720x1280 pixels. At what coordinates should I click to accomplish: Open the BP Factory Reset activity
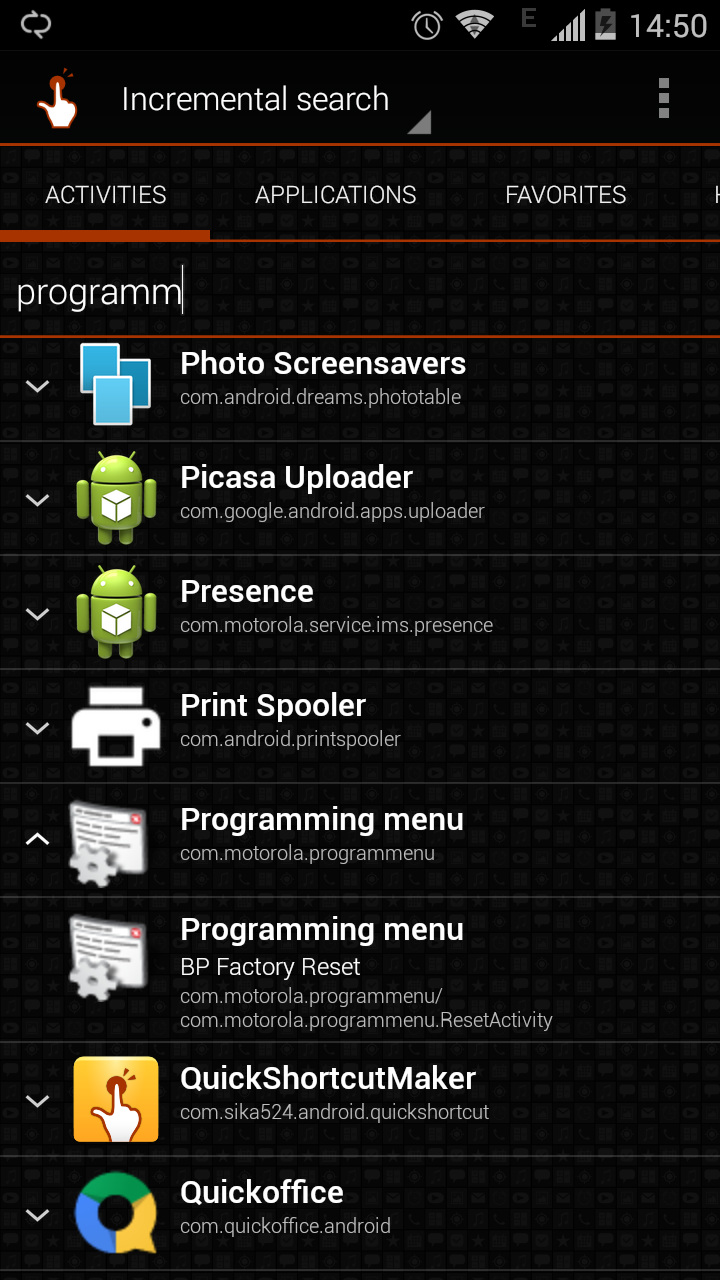pos(360,970)
